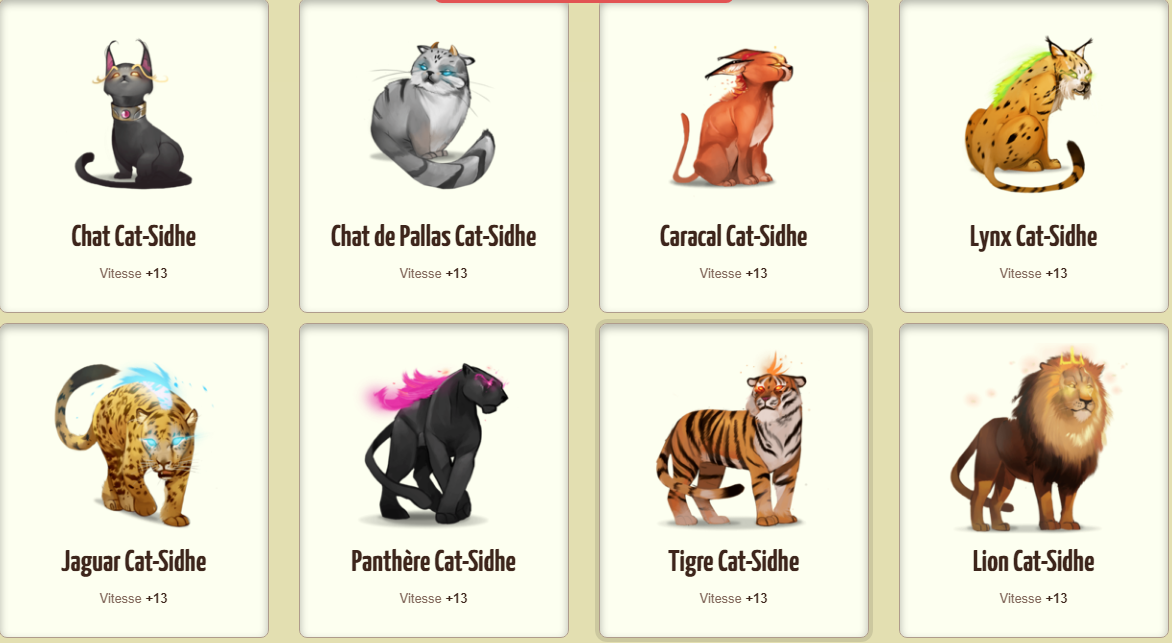
Task: Pick the Tigre Cat-Sidhe card
Action: (734, 480)
